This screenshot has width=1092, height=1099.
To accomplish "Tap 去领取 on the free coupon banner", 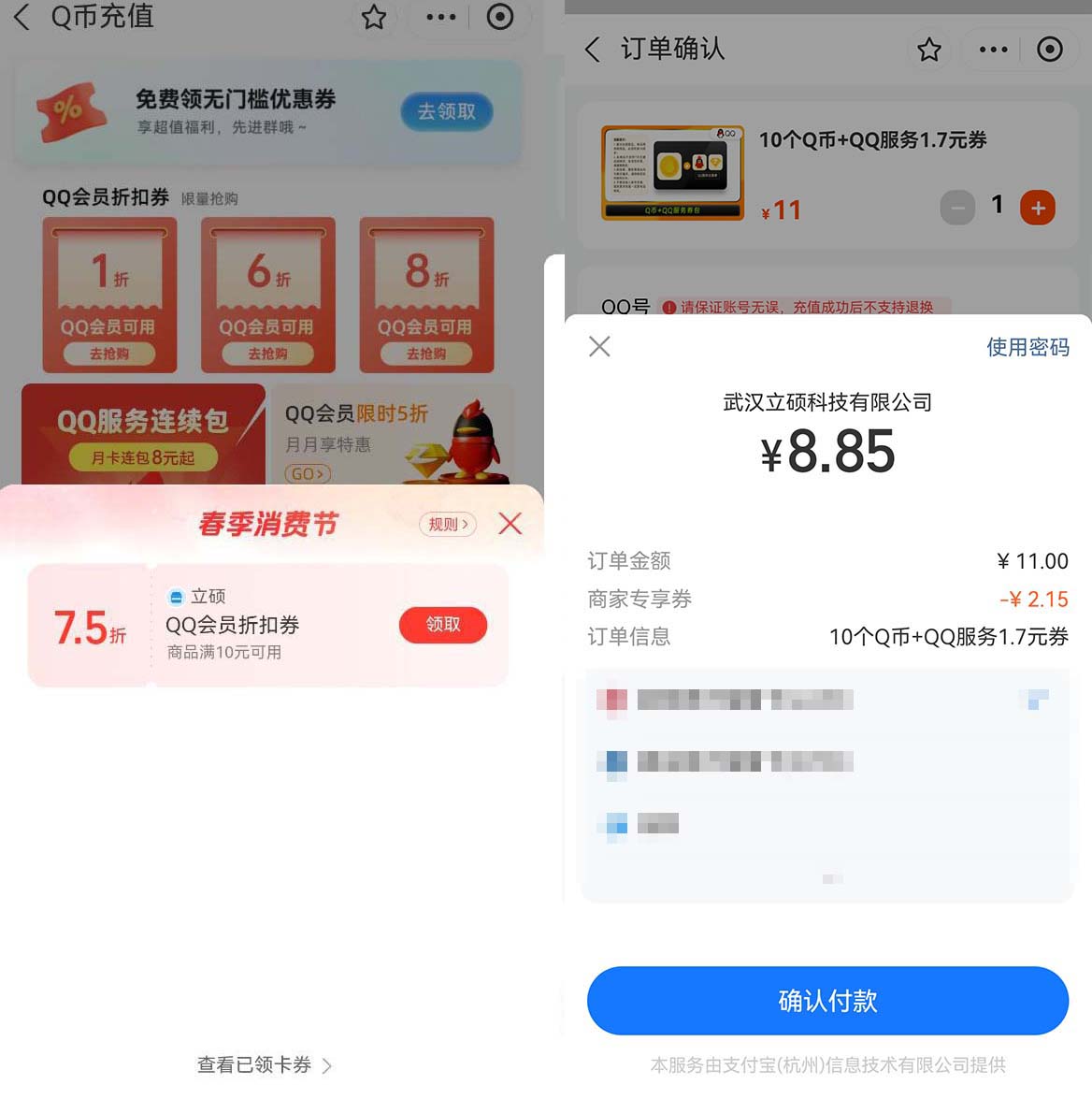I will pos(447,111).
